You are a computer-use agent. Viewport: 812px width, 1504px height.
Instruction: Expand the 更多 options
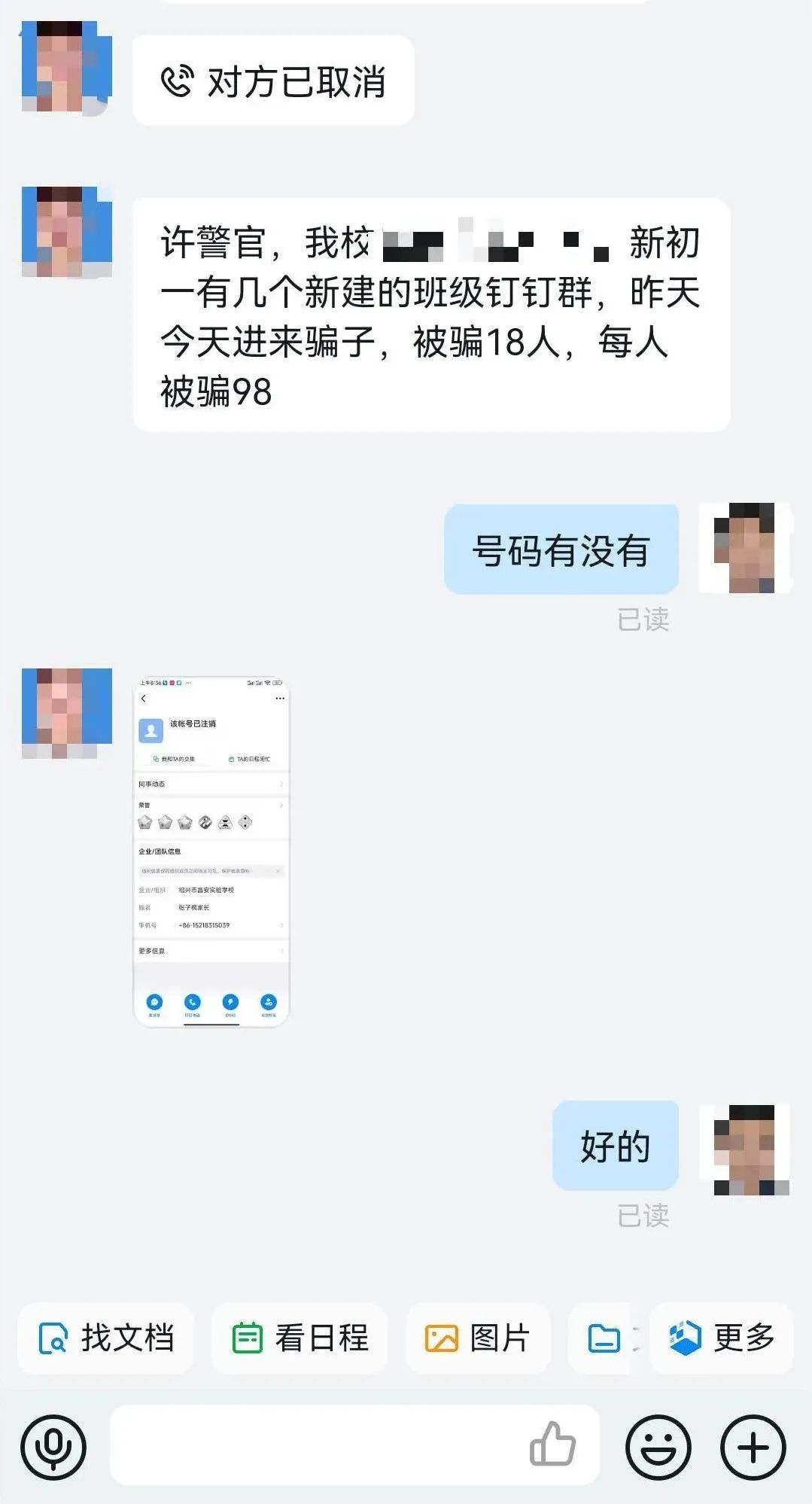[721, 1338]
